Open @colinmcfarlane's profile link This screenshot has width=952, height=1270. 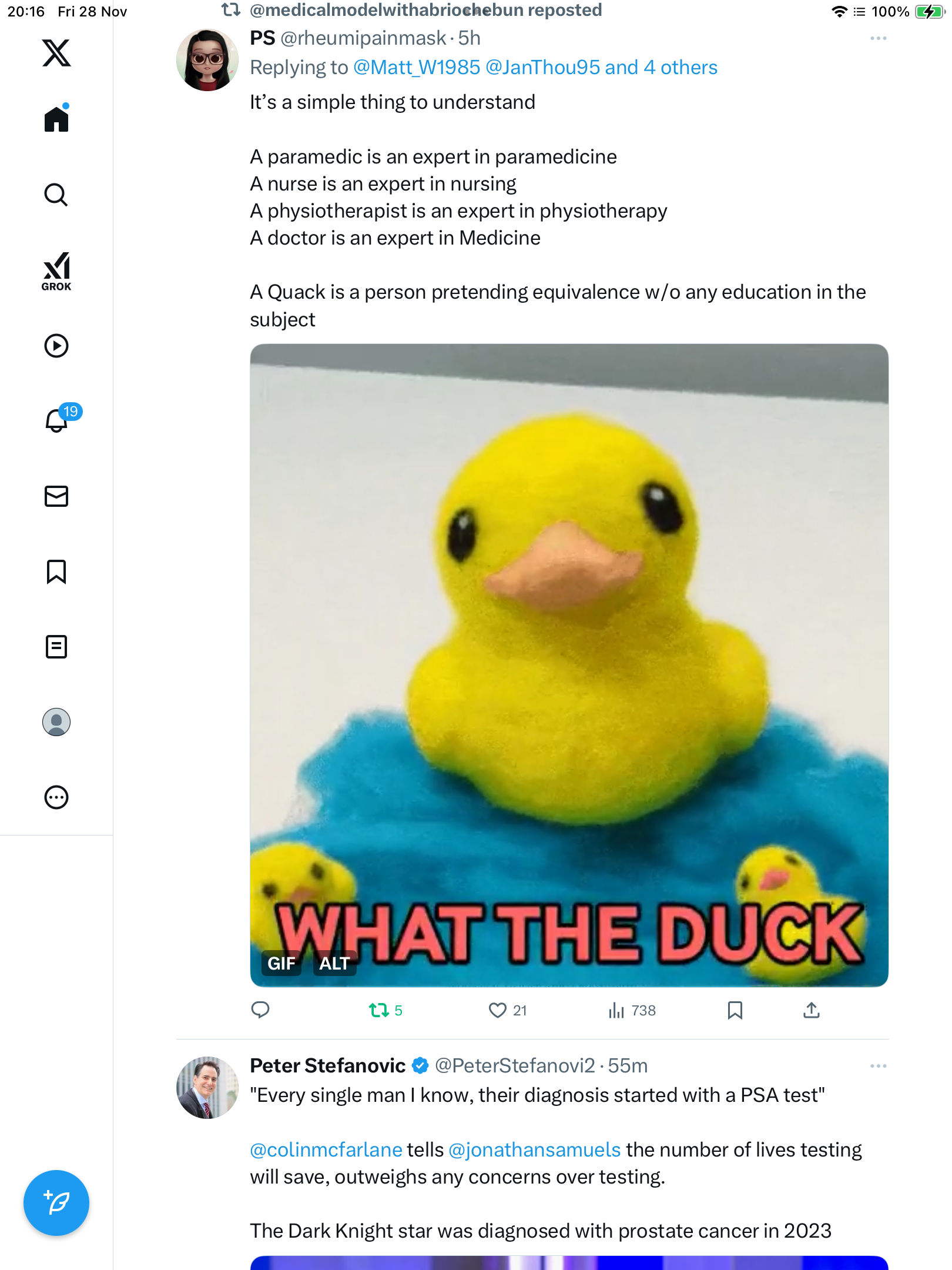(x=326, y=1149)
